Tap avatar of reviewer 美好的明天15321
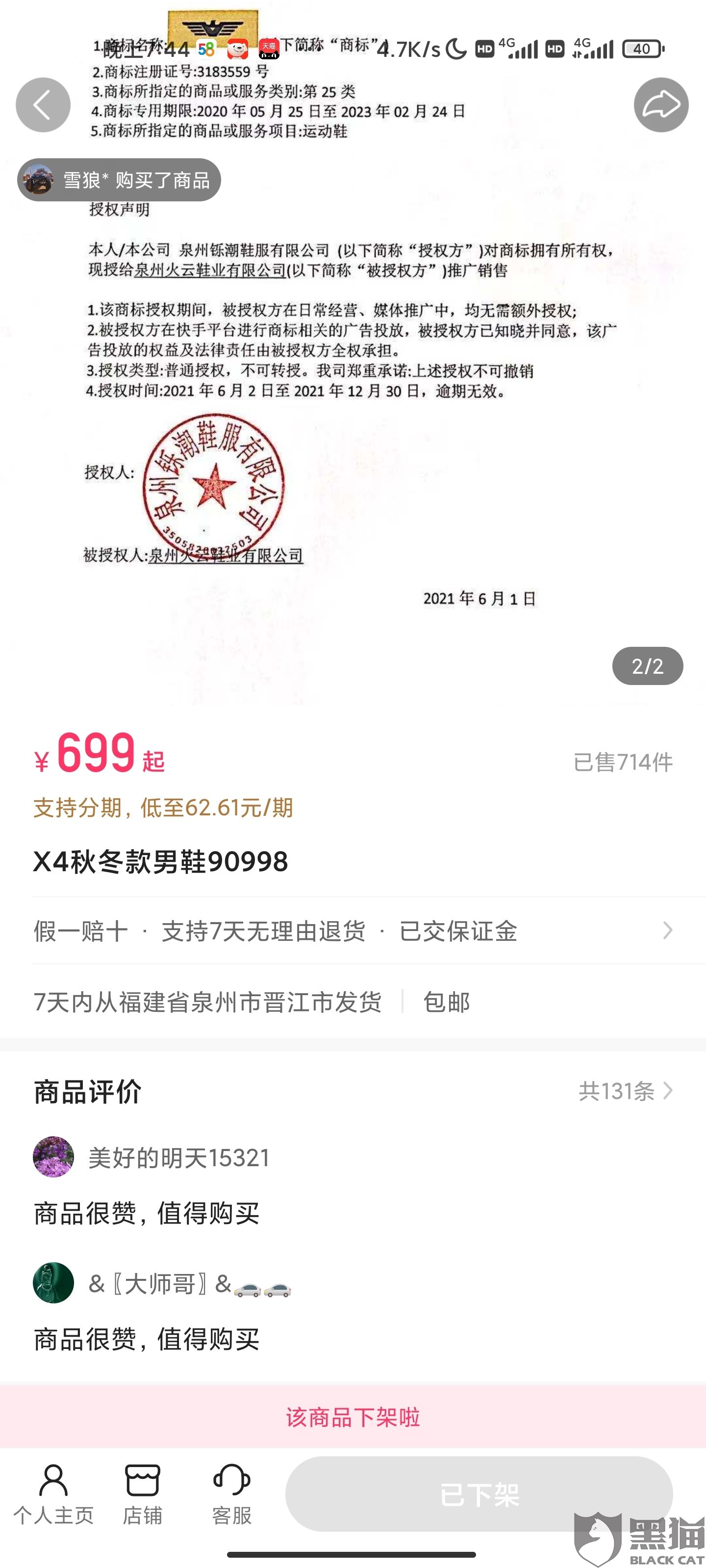Viewport: 706px width, 1568px height. (x=53, y=1160)
